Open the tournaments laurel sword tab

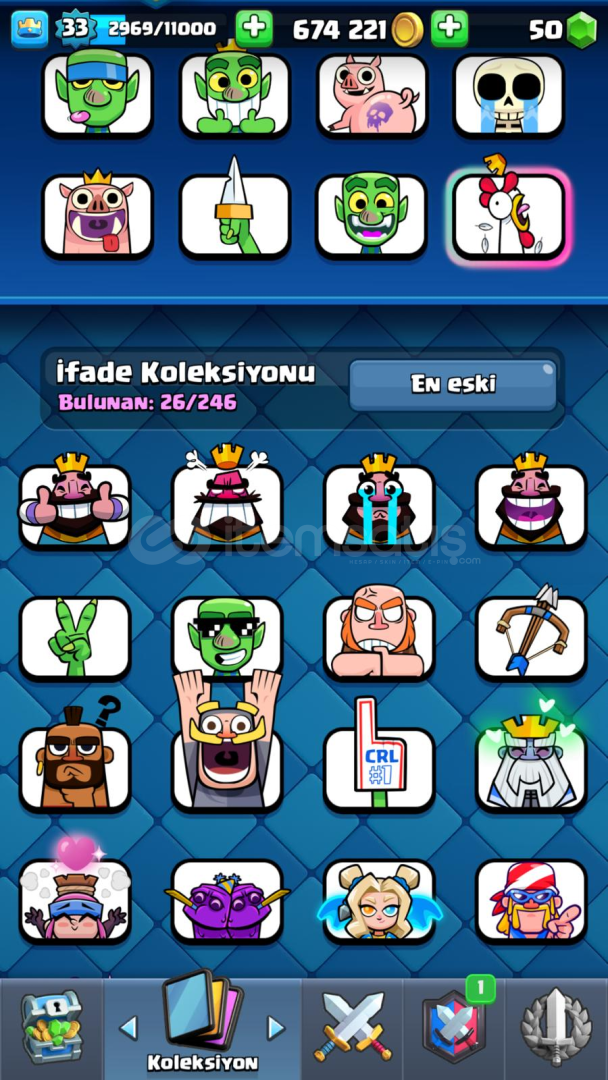[556, 1027]
